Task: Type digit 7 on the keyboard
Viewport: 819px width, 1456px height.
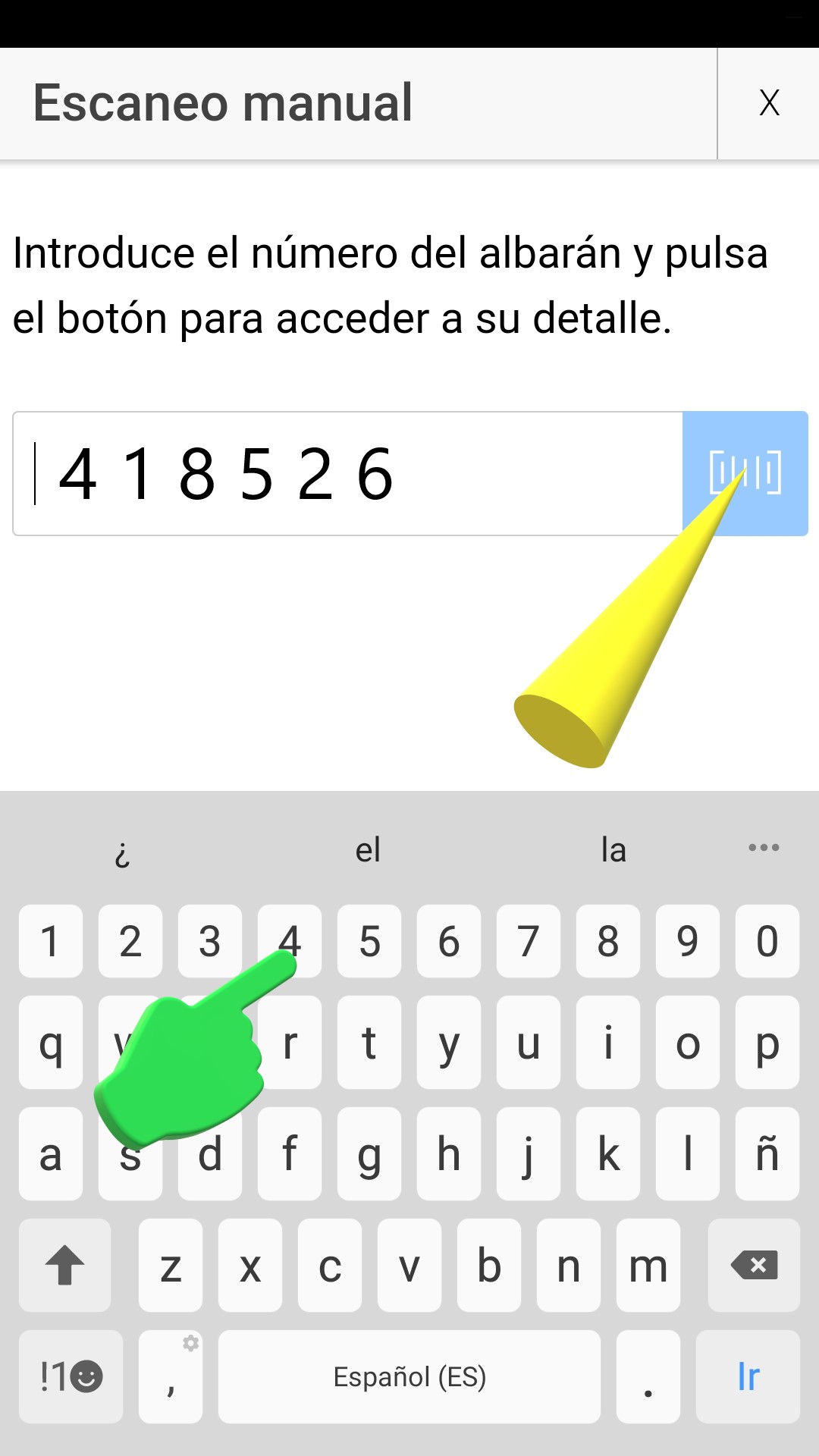Action: 528,941
